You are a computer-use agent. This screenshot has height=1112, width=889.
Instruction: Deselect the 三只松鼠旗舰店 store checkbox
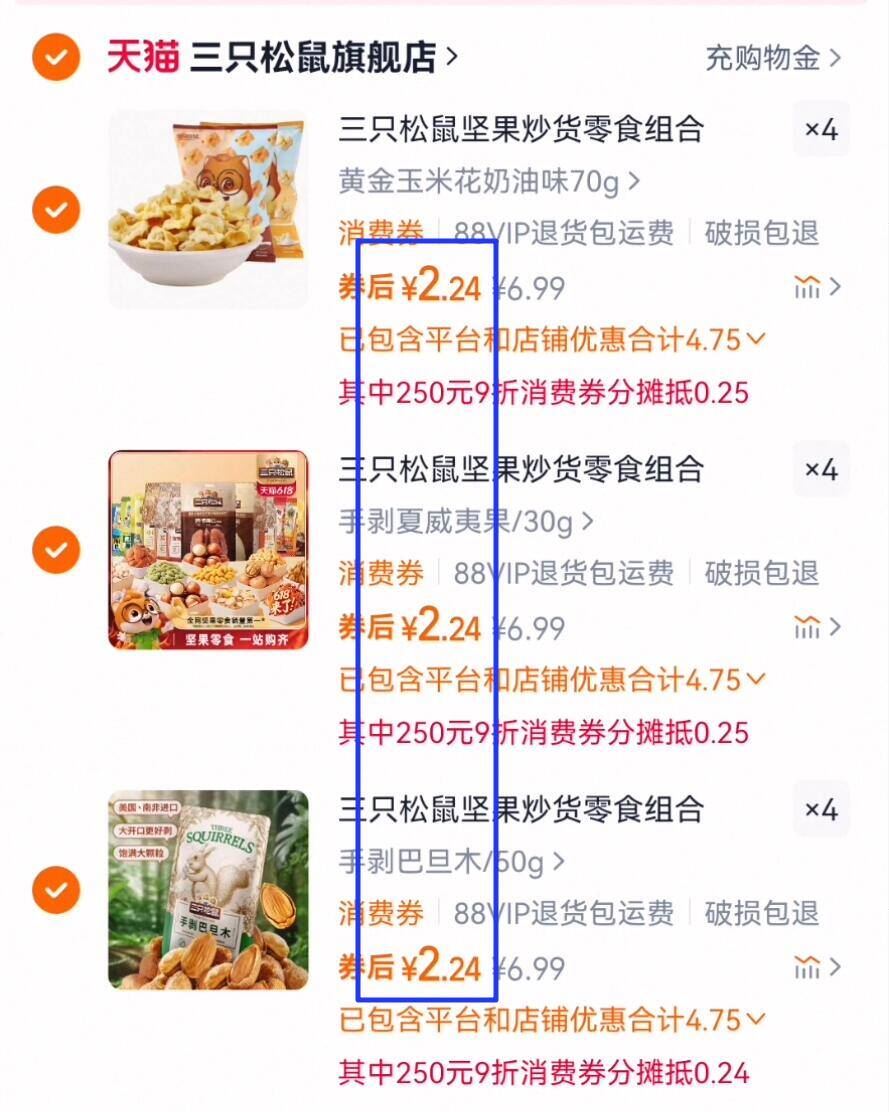point(55,57)
